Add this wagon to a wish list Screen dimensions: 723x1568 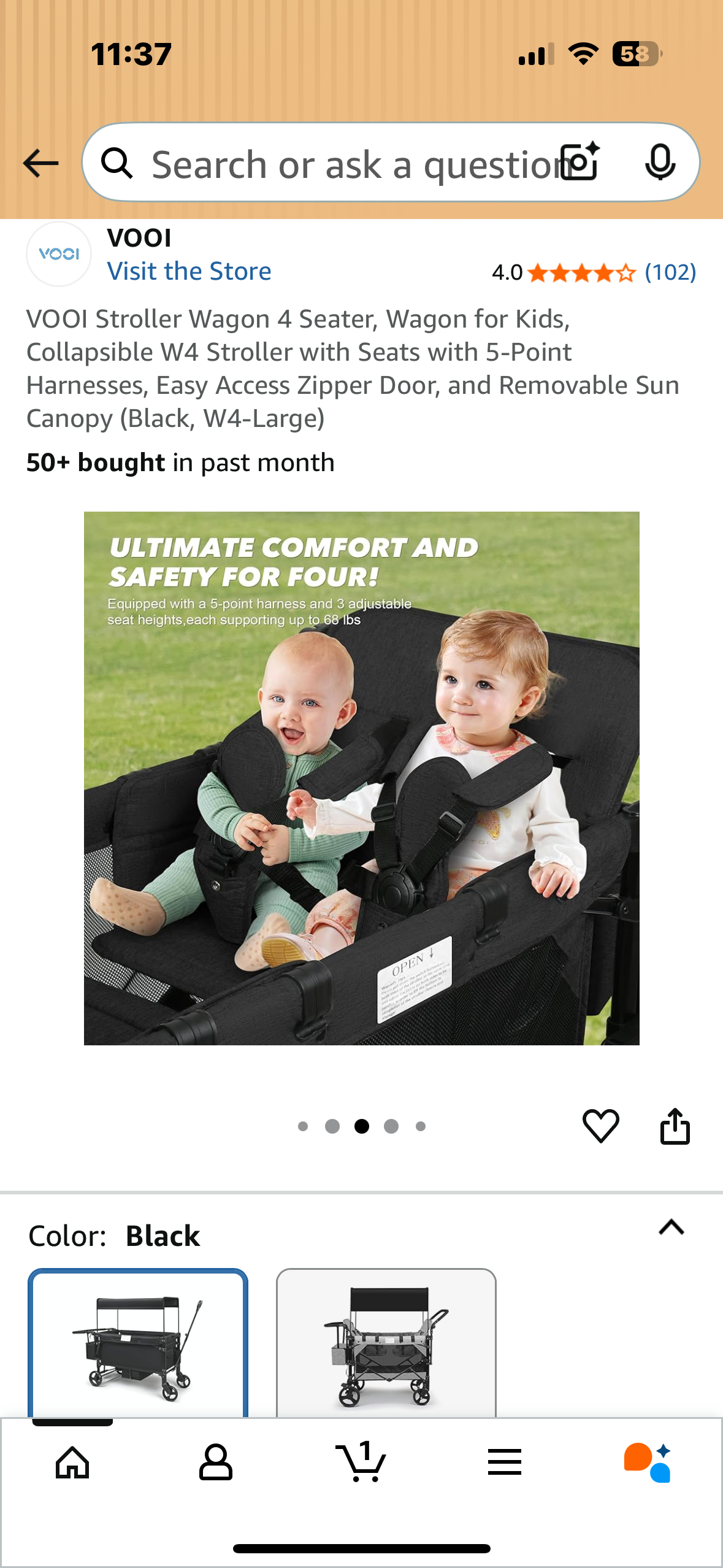click(x=600, y=1126)
